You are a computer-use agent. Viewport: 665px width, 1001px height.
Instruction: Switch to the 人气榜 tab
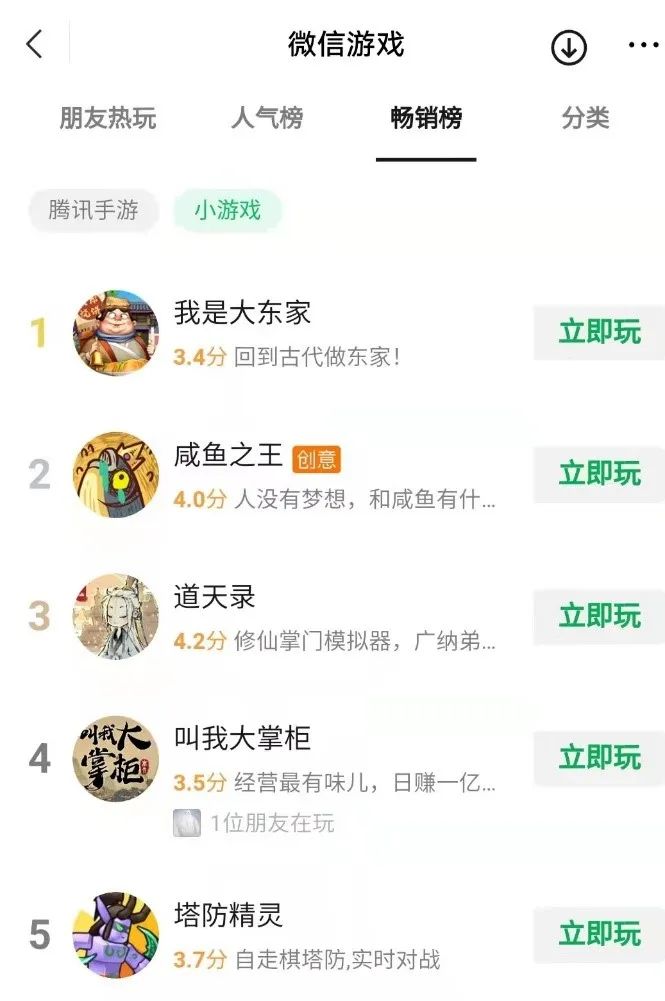pyautogui.click(x=266, y=119)
